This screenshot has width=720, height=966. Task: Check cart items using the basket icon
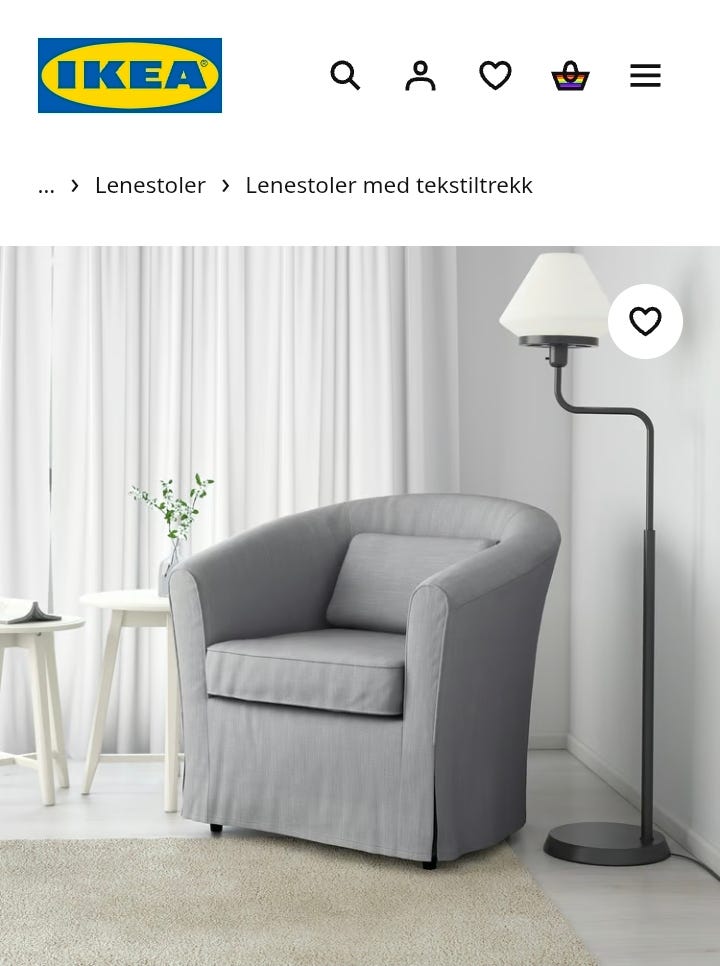(569, 75)
